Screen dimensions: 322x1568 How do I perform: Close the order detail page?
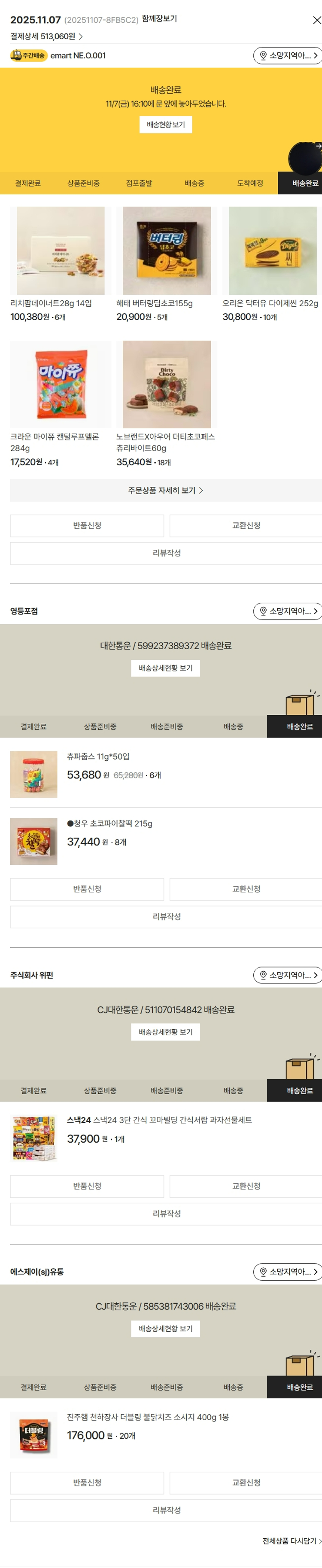(x=316, y=20)
